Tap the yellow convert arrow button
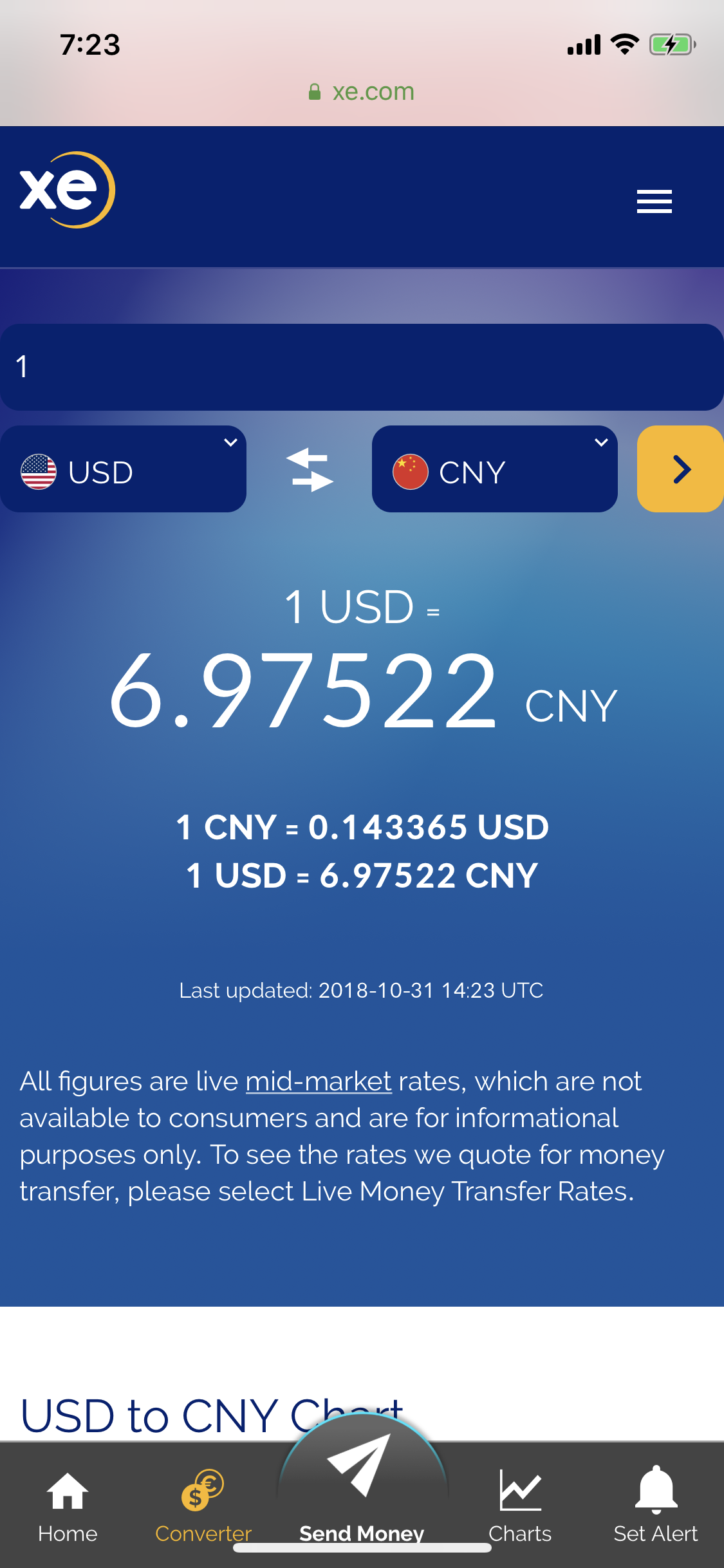The image size is (724, 1568). pyautogui.click(x=680, y=469)
